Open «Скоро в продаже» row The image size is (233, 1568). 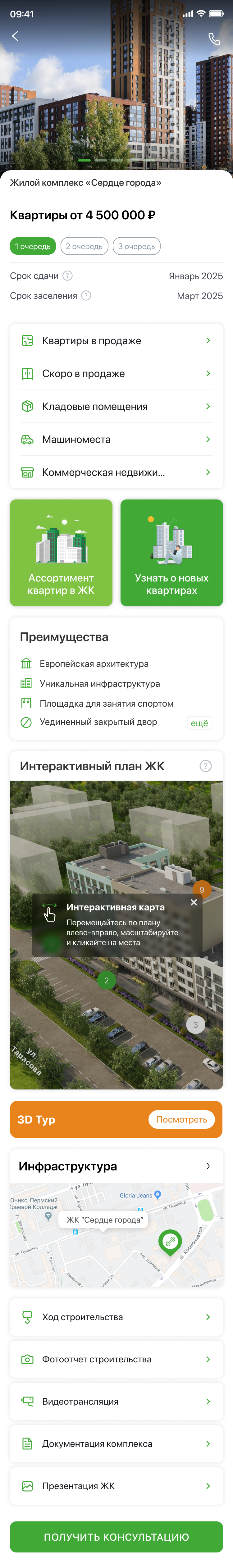pos(116,374)
